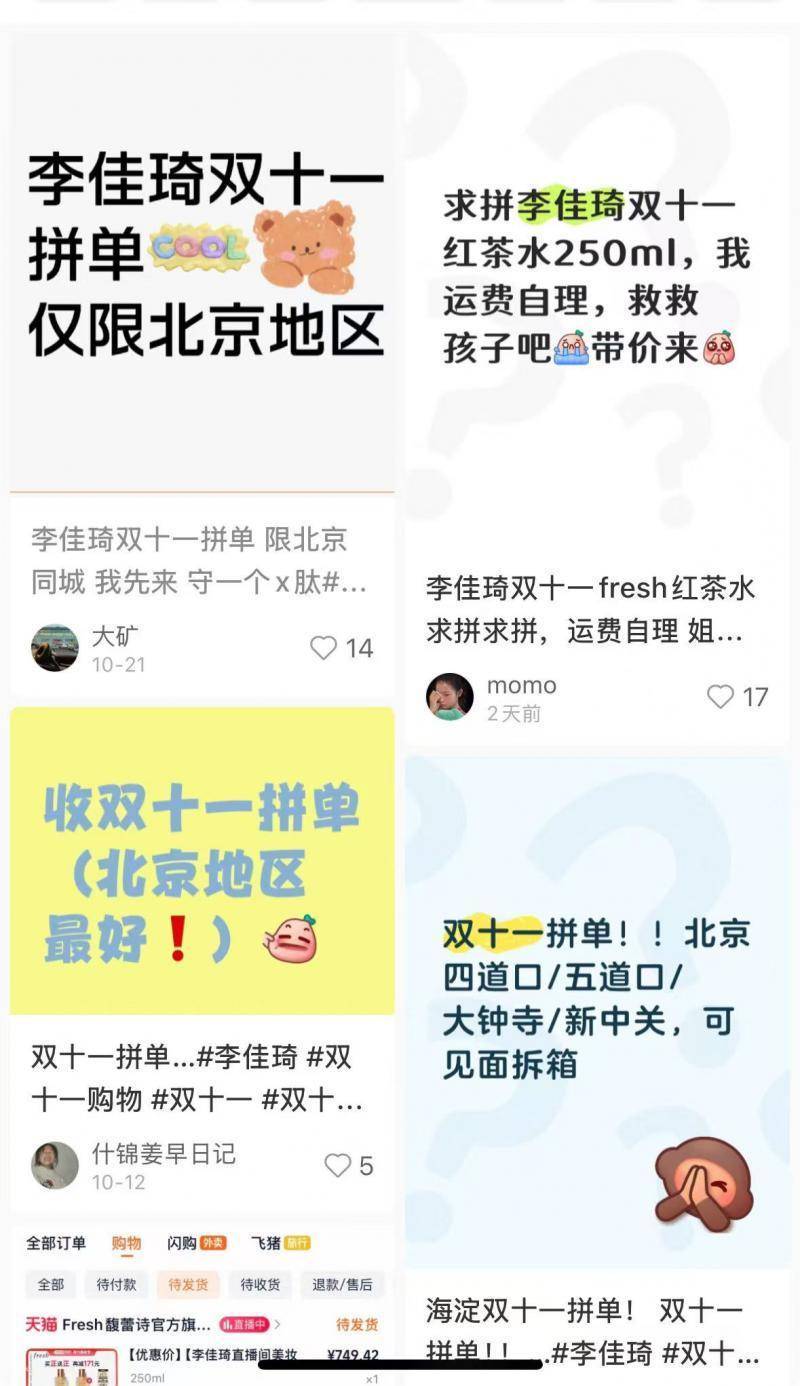The width and height of the screenshot is (800, 1386).
Task: Visit 什锦姜早日记's profile avatar
Action: [x=54, y=1166]
